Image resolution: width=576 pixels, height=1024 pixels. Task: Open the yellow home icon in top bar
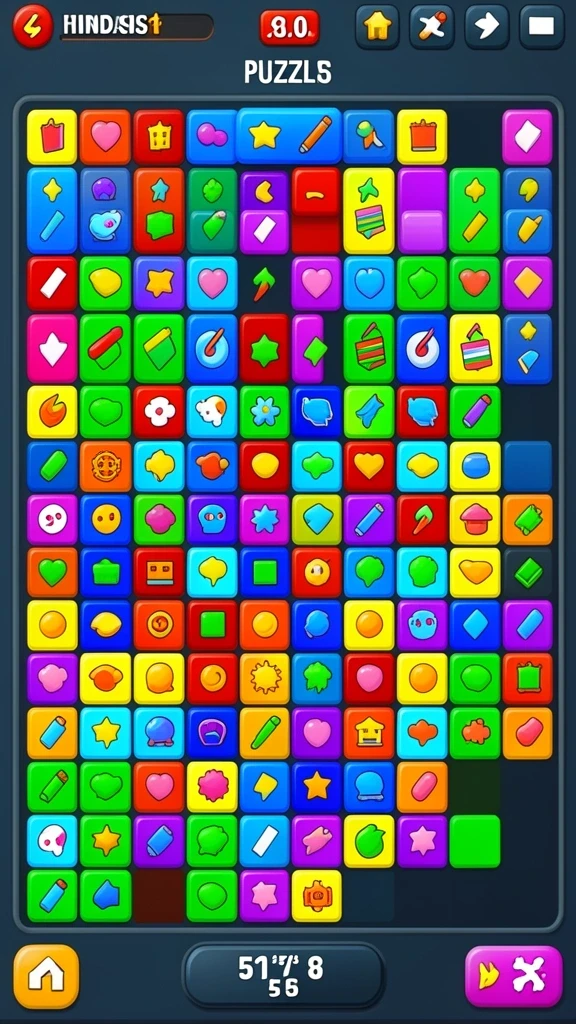point(377,26)
